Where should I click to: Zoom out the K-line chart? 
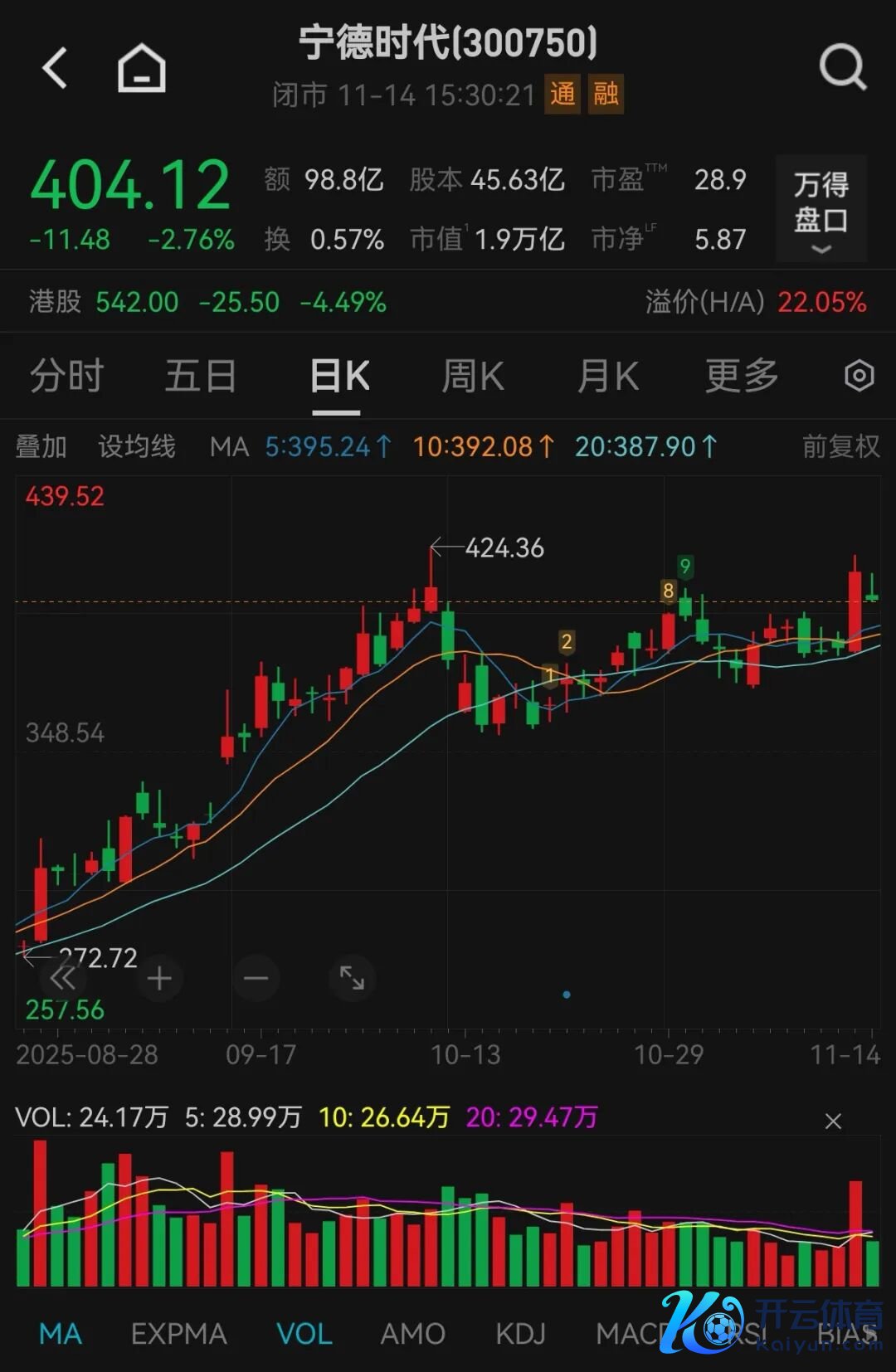[x=256, y=979]
